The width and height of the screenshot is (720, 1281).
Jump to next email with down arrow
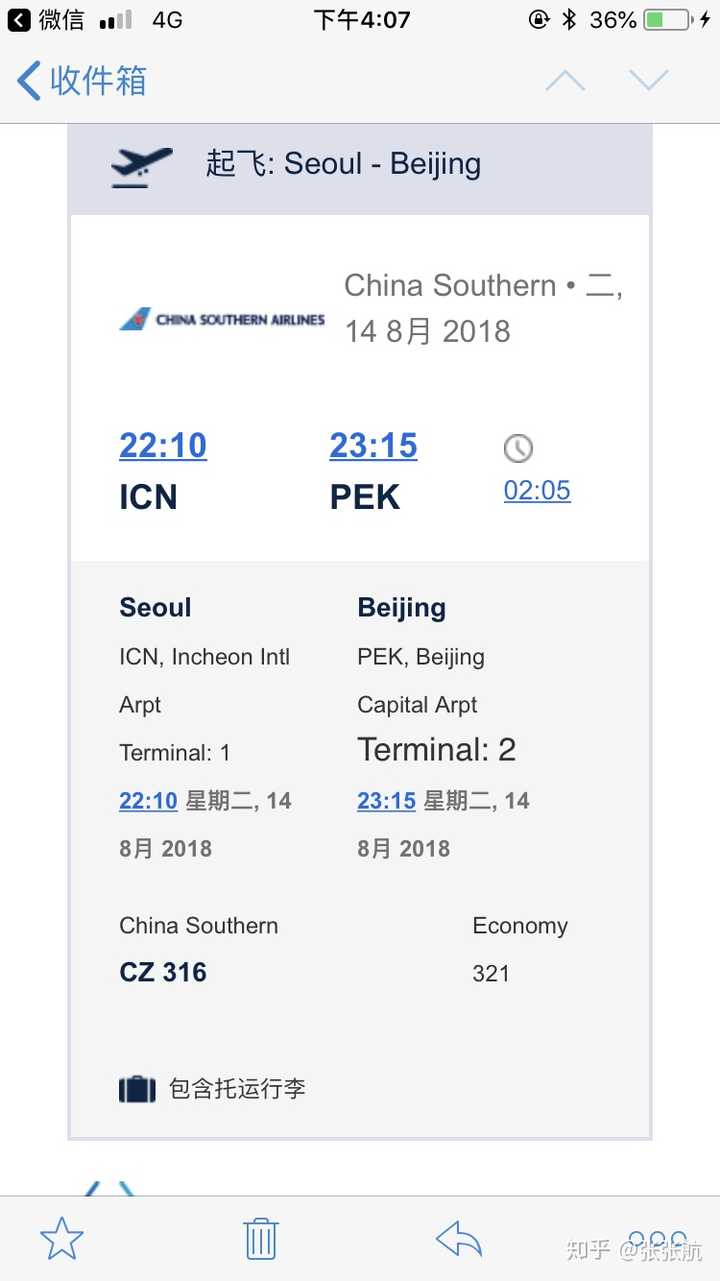(649, 80)
